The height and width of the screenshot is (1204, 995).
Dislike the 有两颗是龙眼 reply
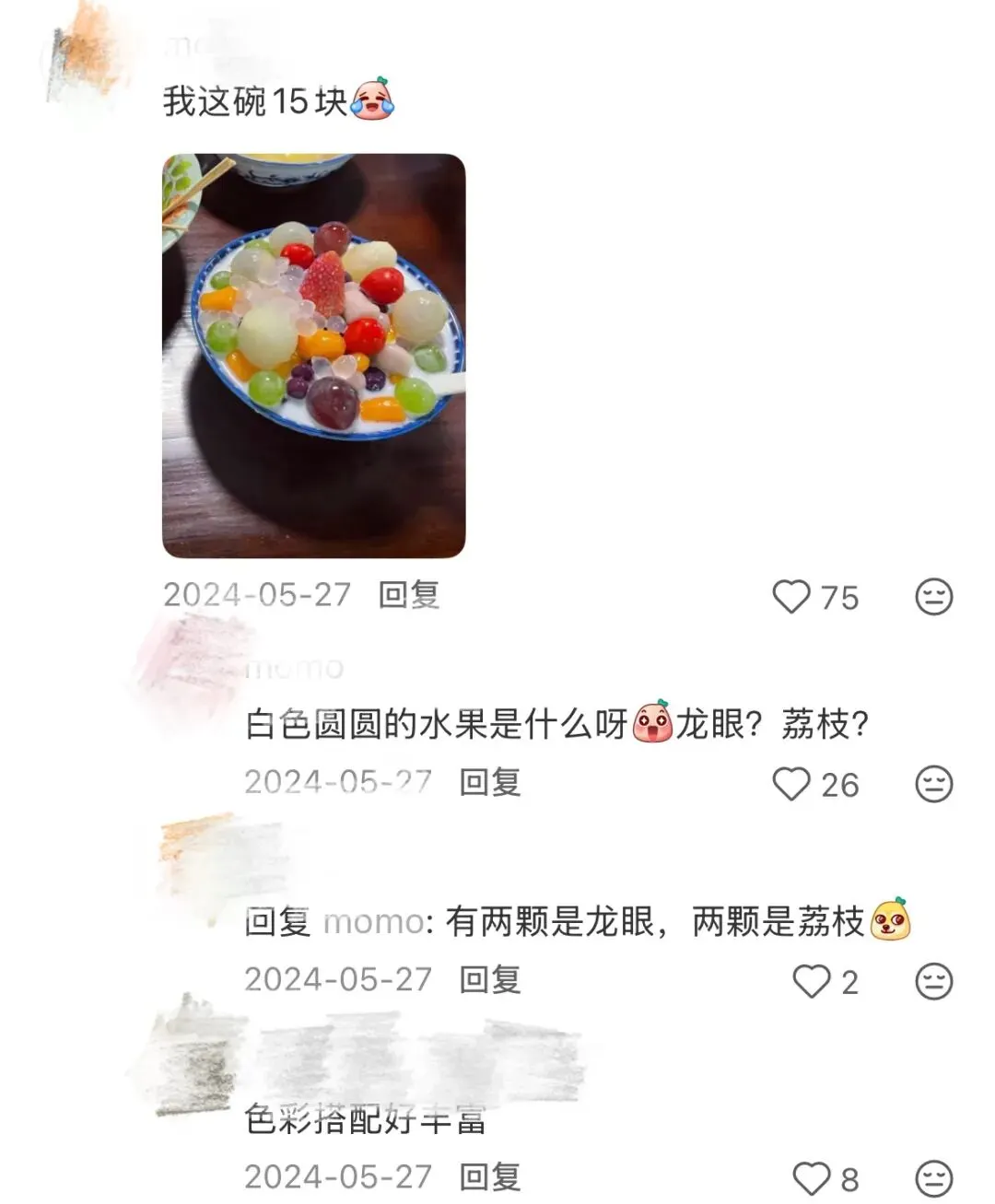933,981
